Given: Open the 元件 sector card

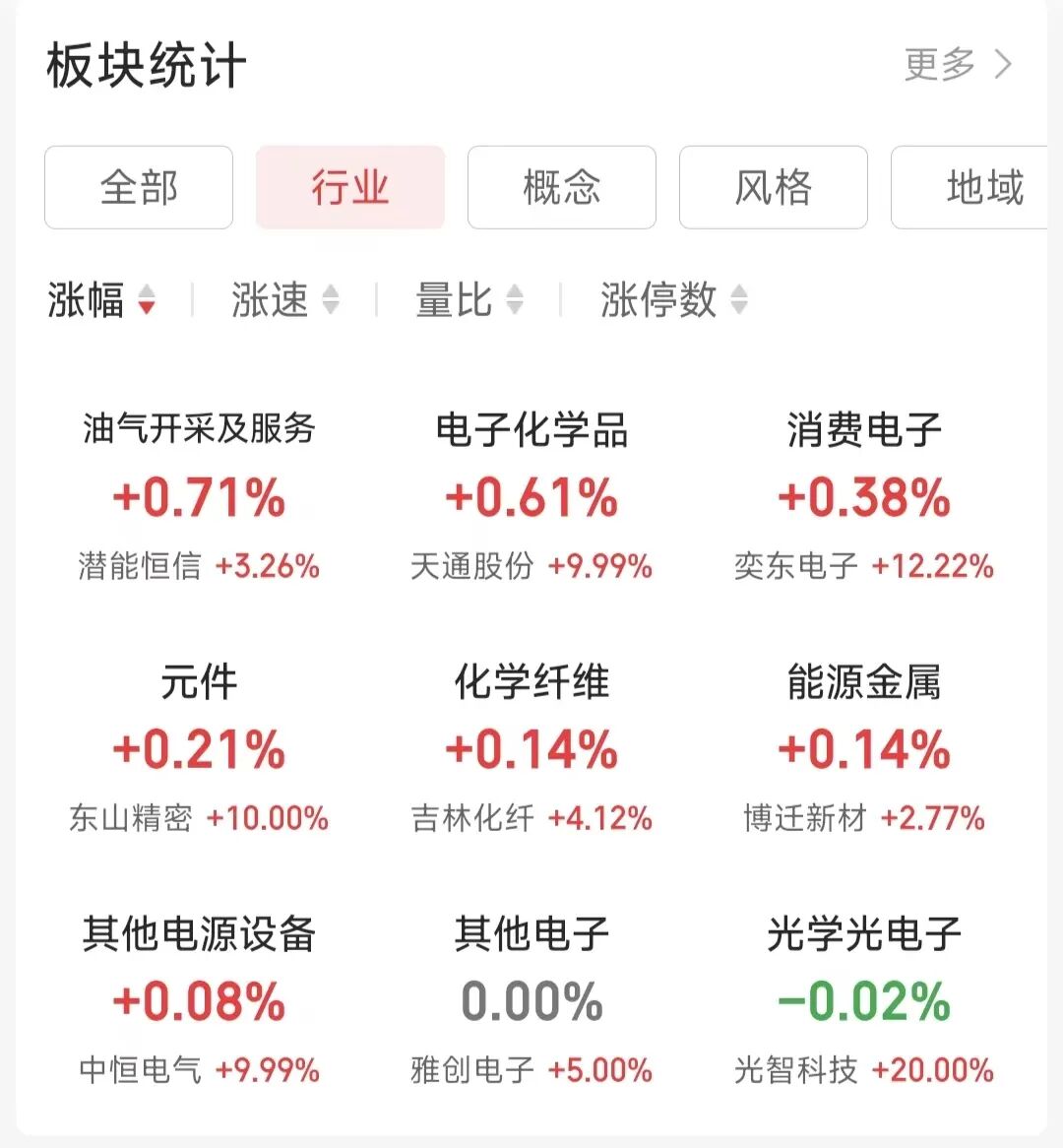Looking at the screenshot, I should click(x=199, y=748).
